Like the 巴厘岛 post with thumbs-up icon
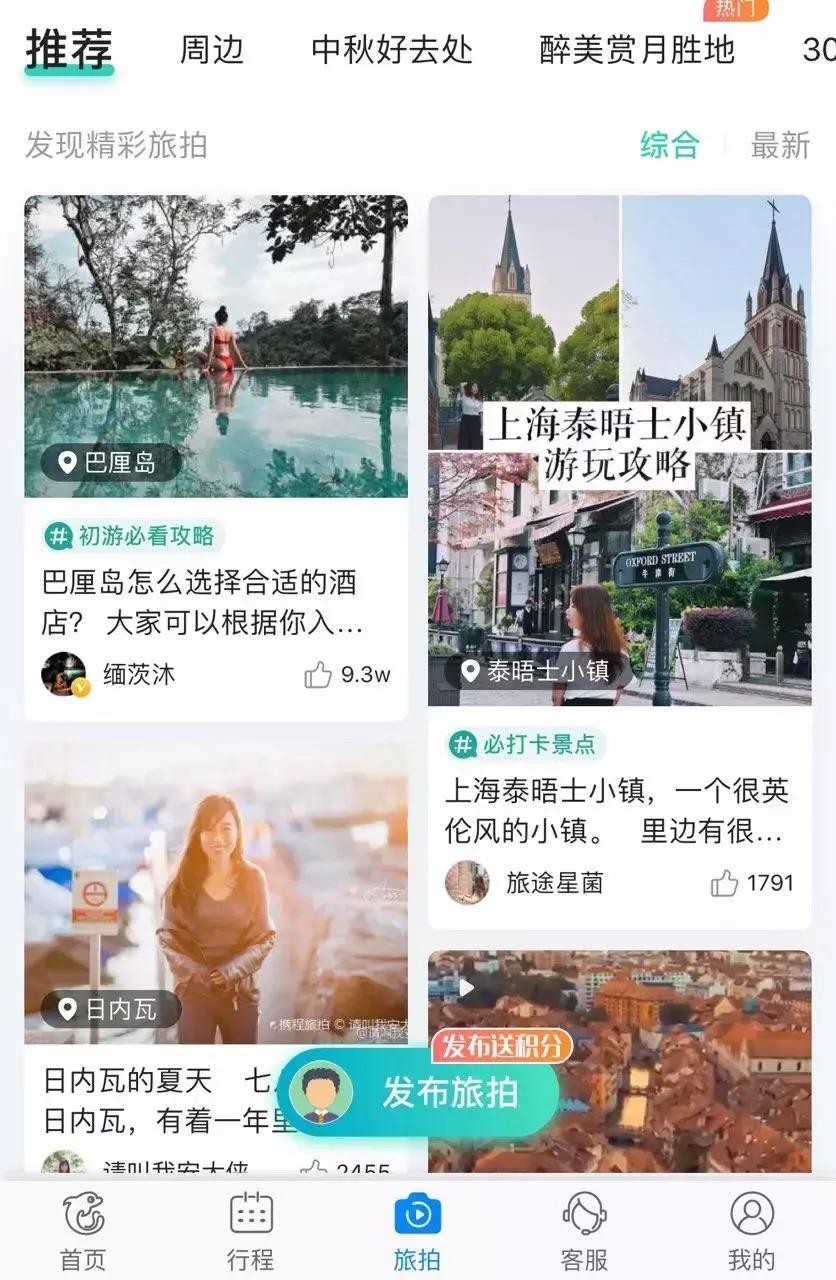This screenshot has height=1280, width=836. click(x=318, y=676)
